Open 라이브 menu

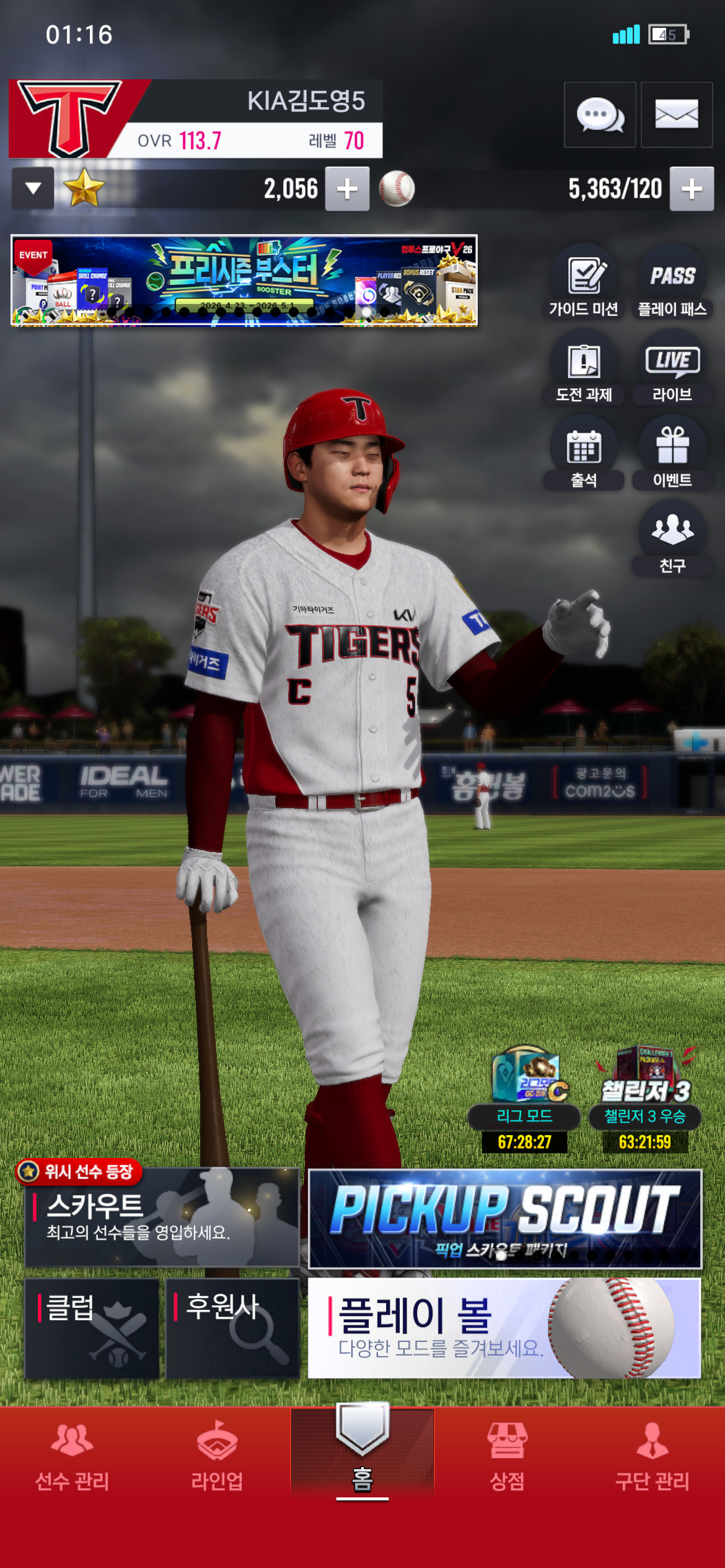(672, 368)
